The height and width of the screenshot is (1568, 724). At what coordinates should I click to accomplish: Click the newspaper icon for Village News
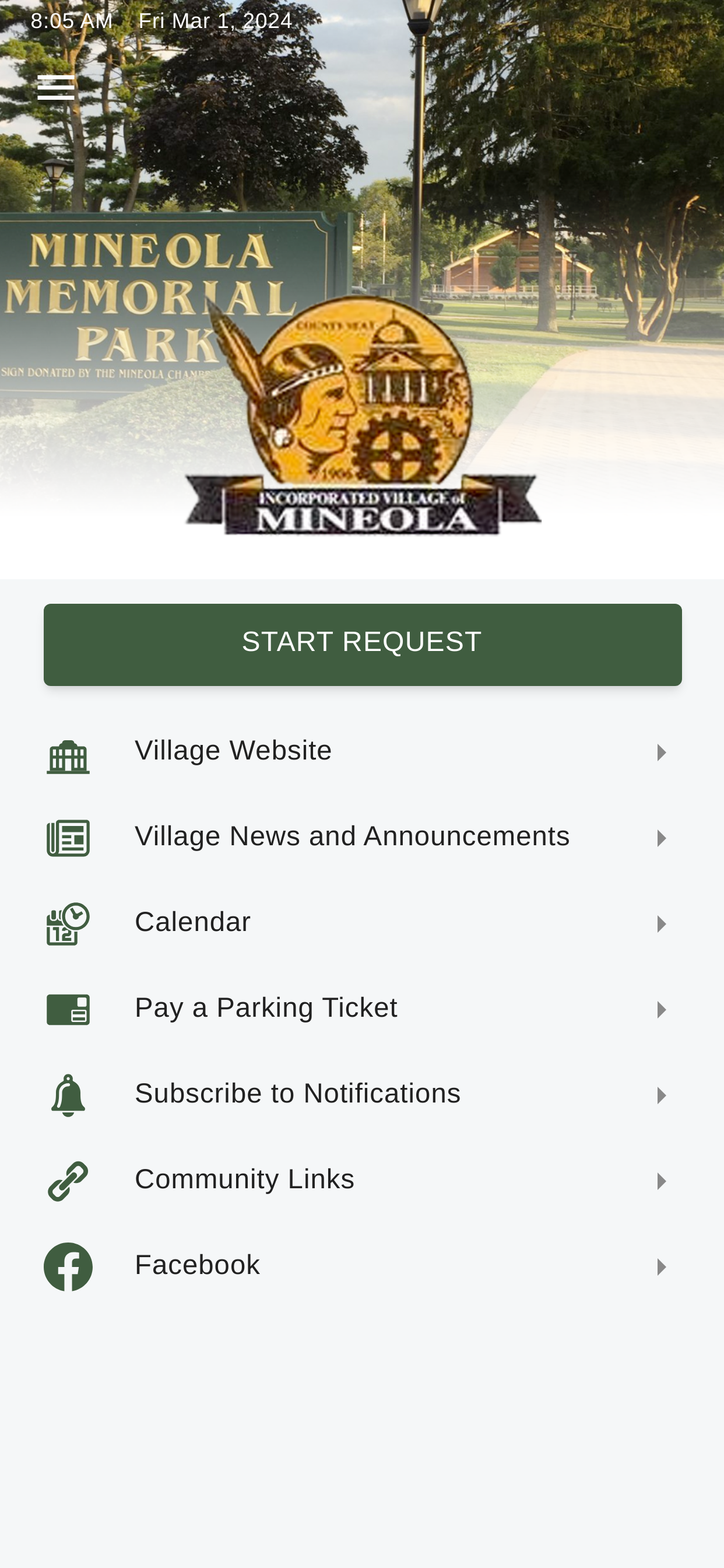pyautogui.click(x=68, y=839)
